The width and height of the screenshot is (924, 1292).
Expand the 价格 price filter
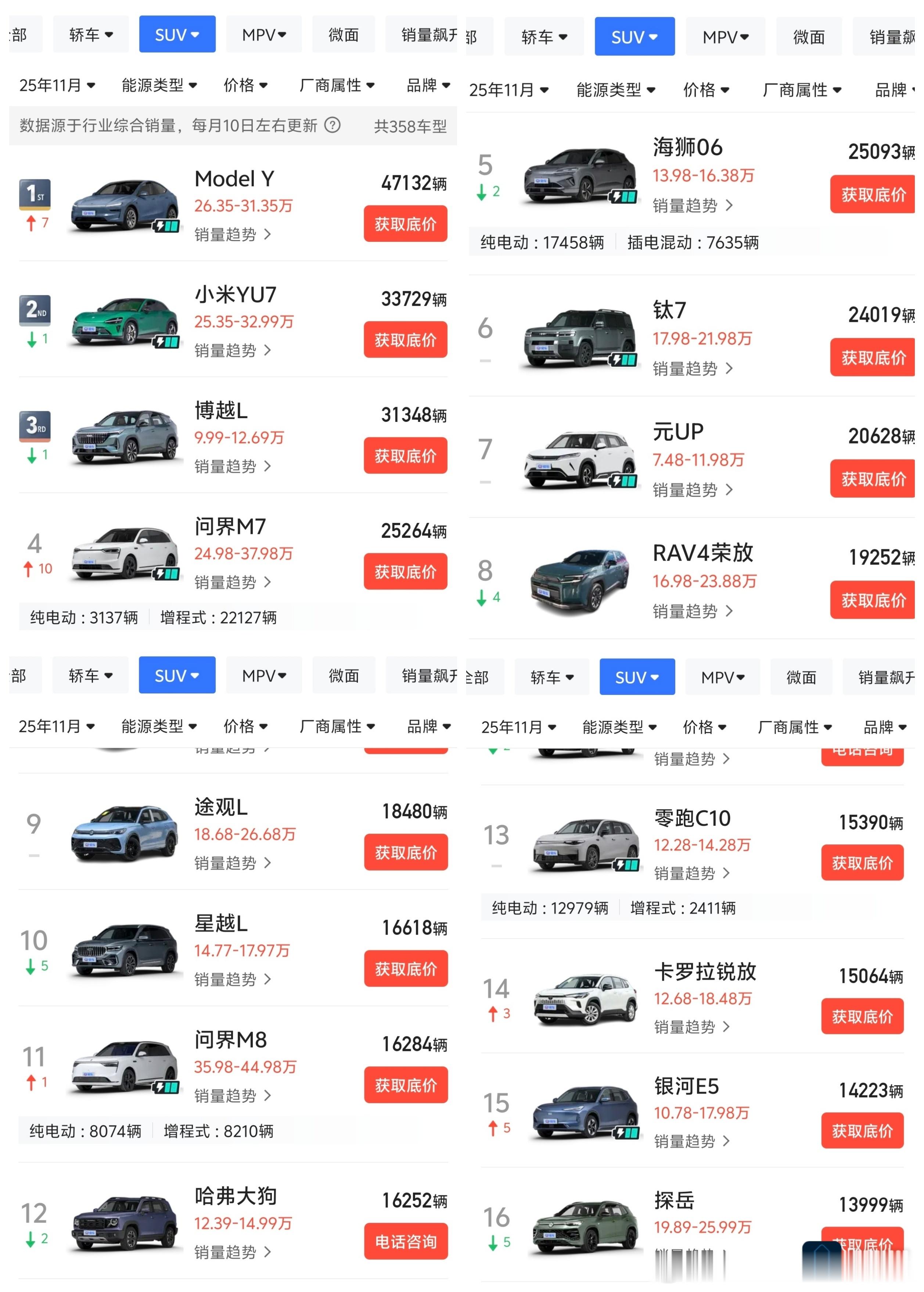click(x=246, y=84)
